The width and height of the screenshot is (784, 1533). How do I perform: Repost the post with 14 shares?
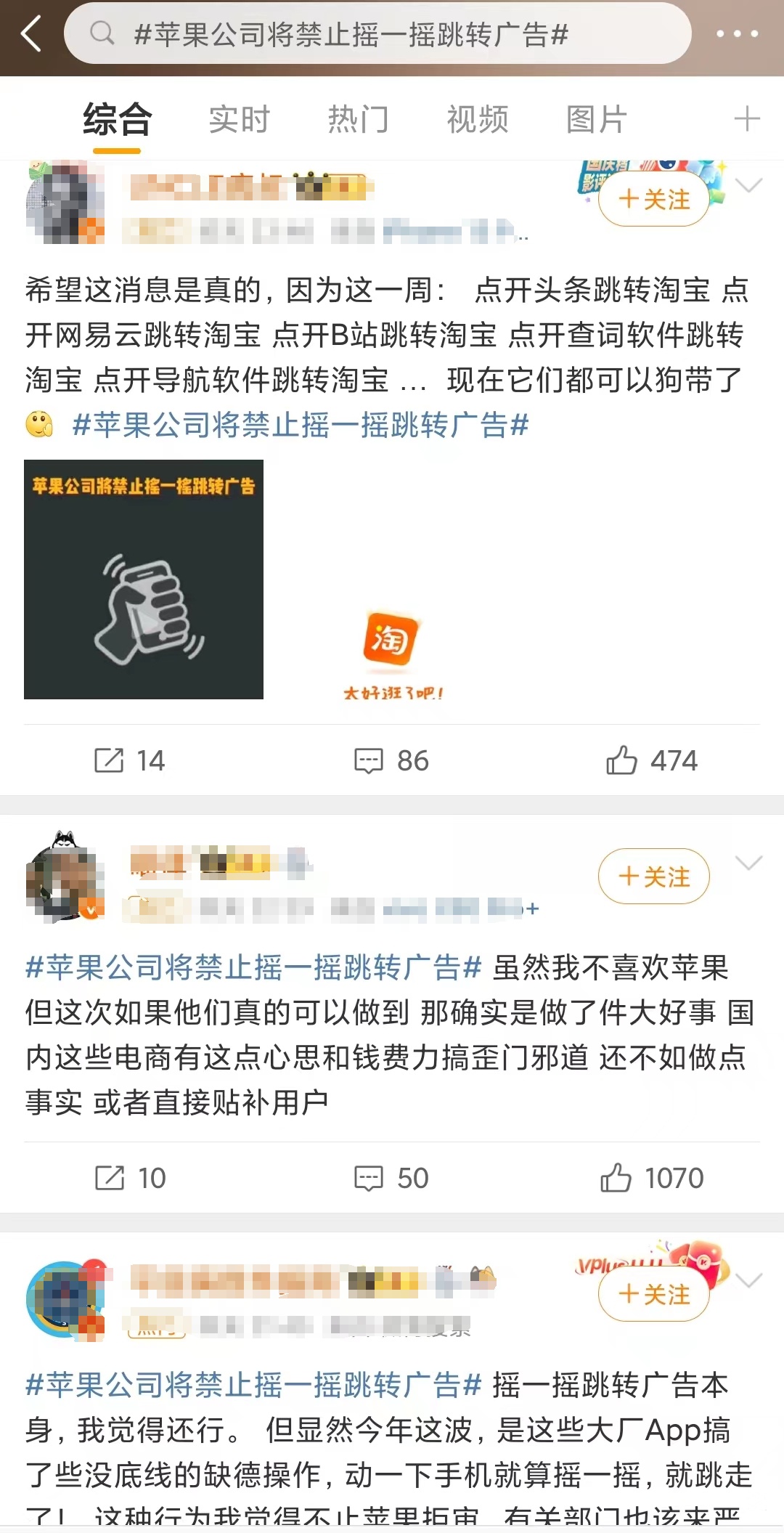[130, 760]
